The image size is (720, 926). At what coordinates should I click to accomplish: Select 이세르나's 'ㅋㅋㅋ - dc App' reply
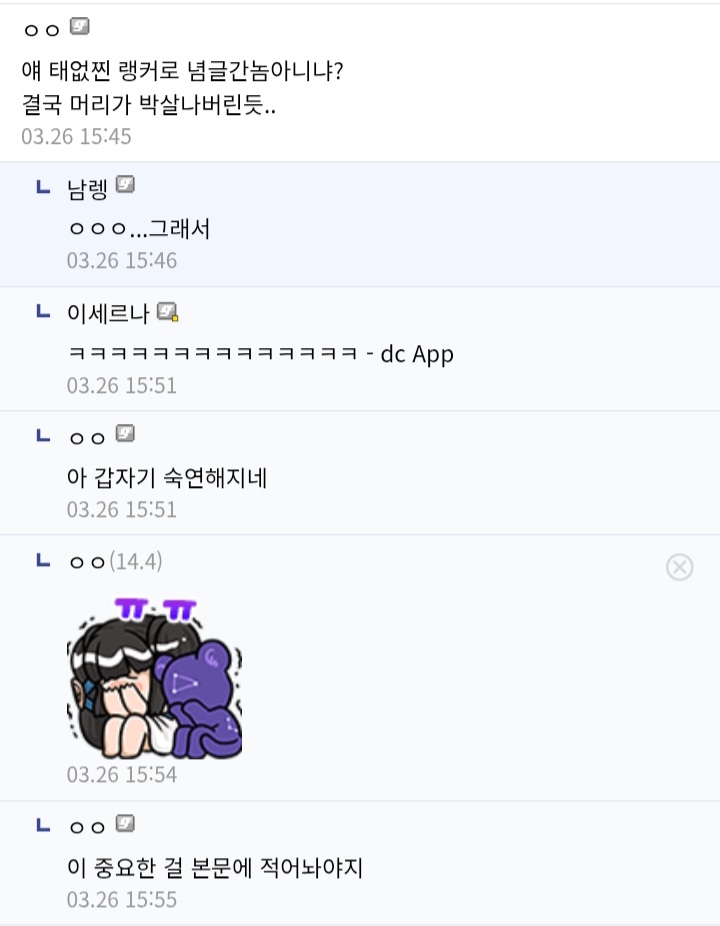260,354
